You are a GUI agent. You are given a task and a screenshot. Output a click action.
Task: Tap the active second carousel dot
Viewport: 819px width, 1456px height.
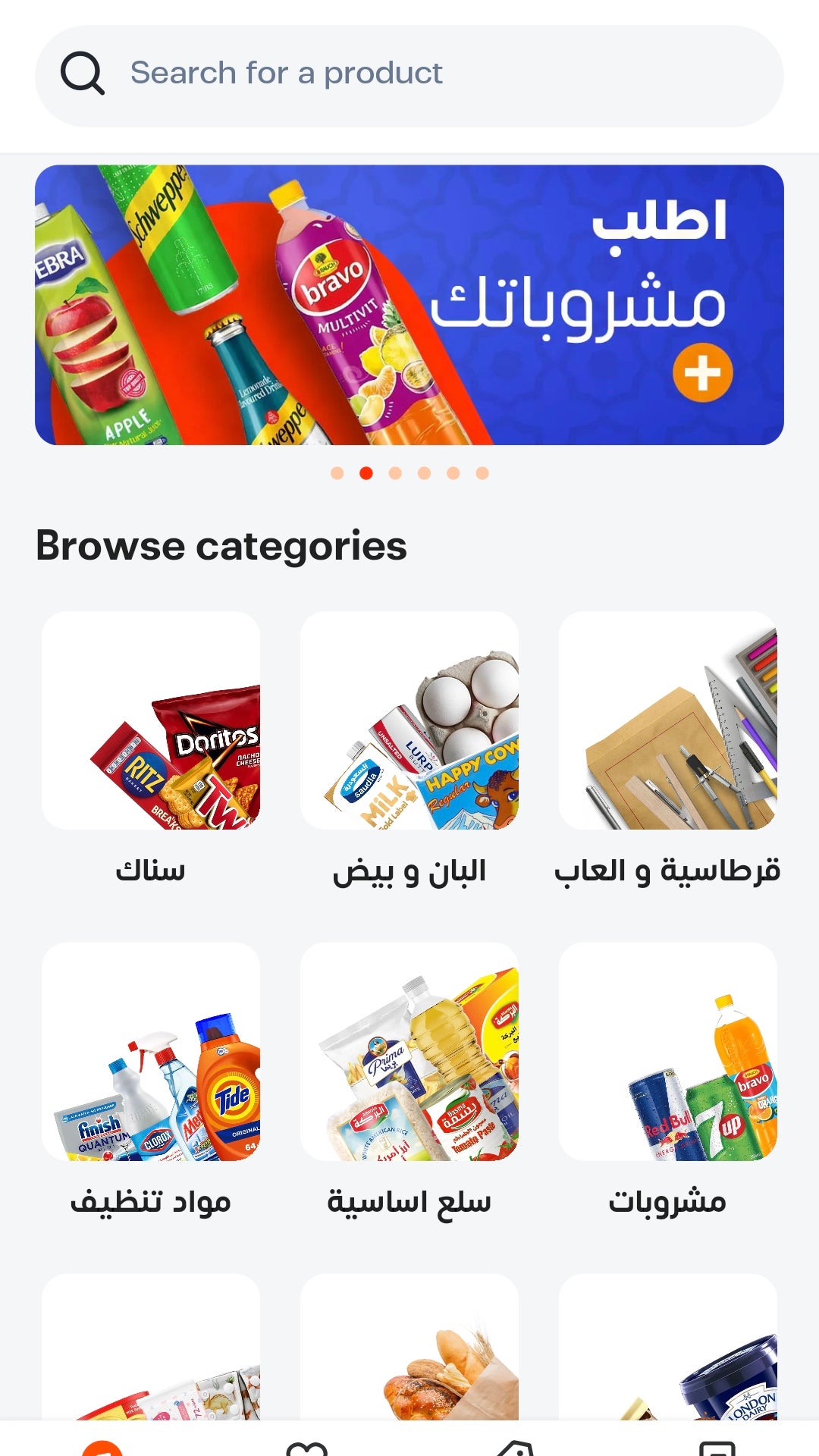pyautogui.click(x=366, y=472)
